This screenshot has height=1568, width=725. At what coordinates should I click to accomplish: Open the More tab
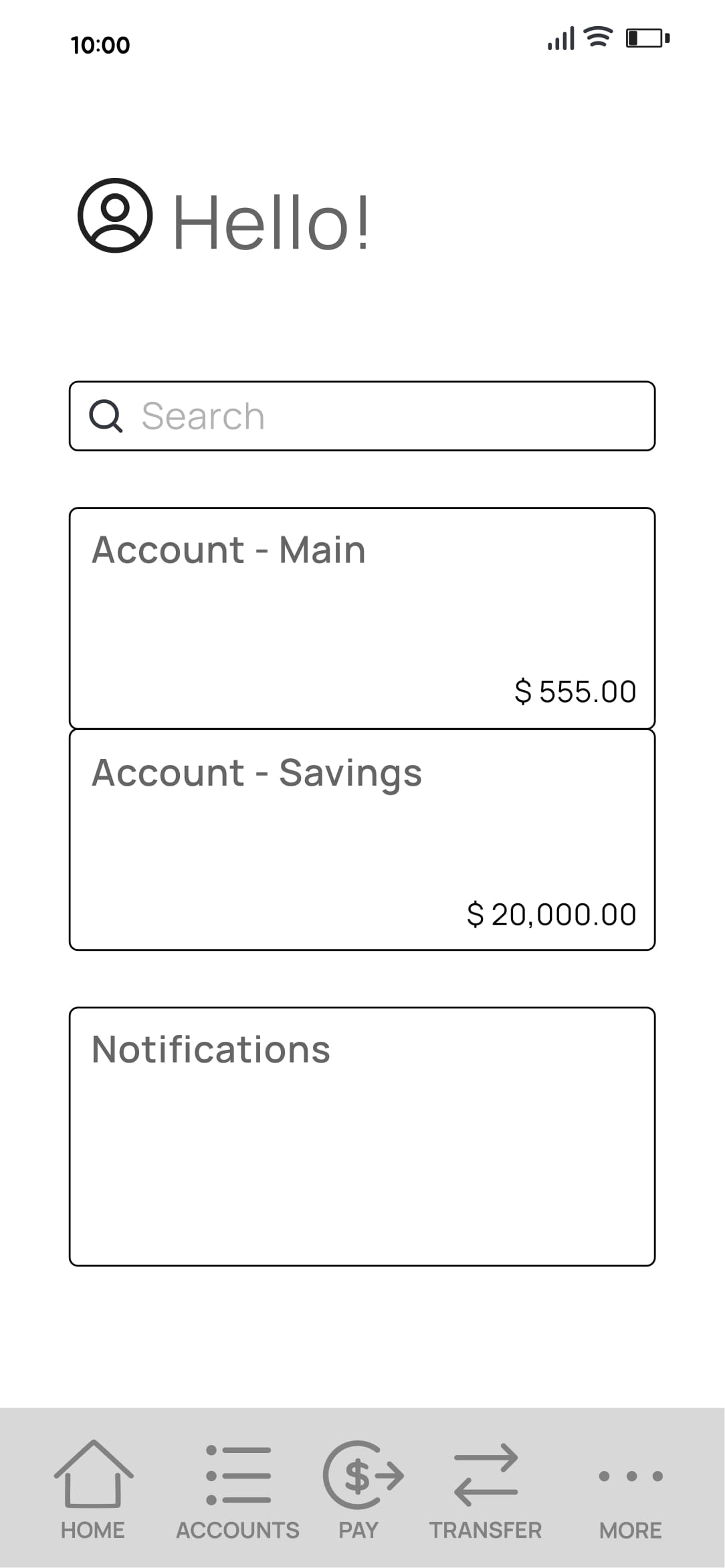pos(630,1490)
